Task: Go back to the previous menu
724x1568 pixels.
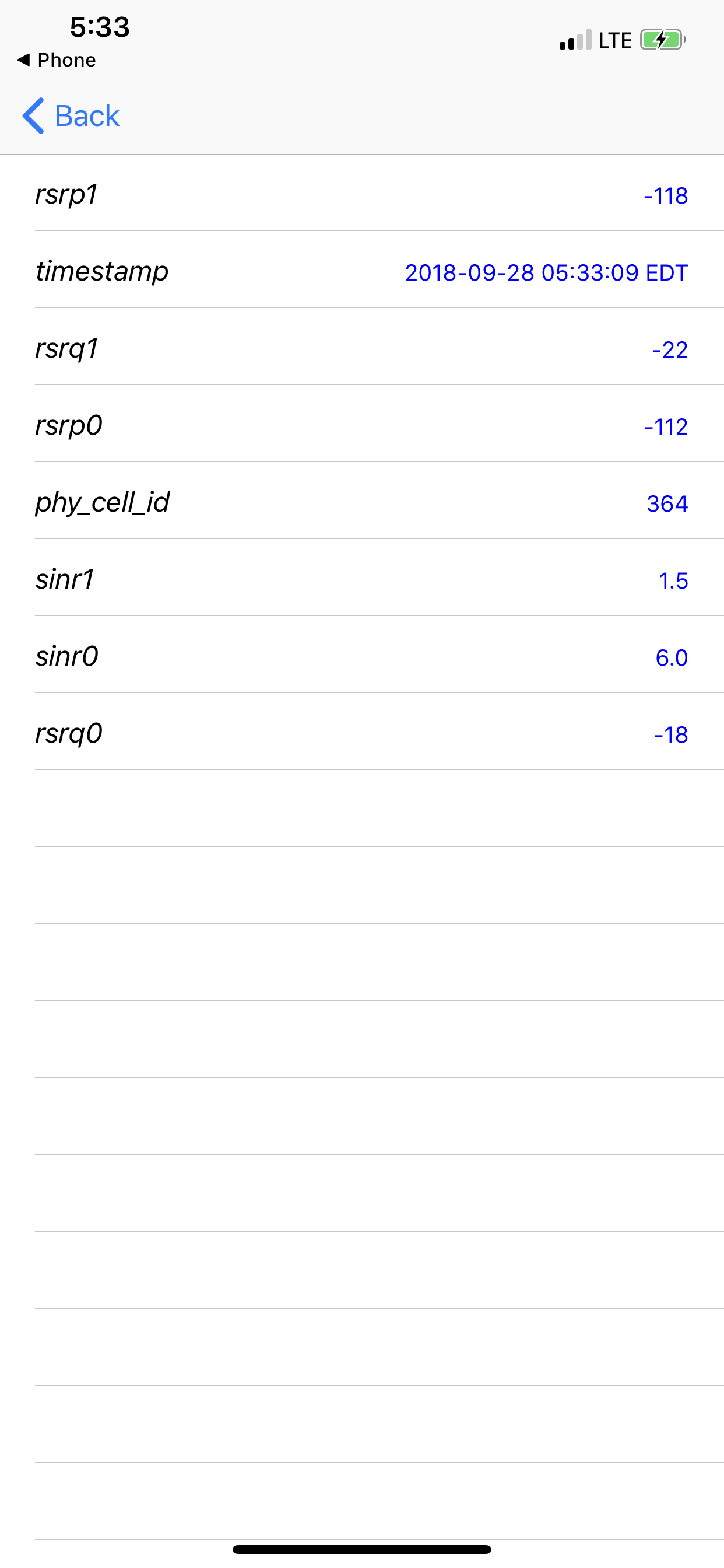Action: click(x=71, y=116)
